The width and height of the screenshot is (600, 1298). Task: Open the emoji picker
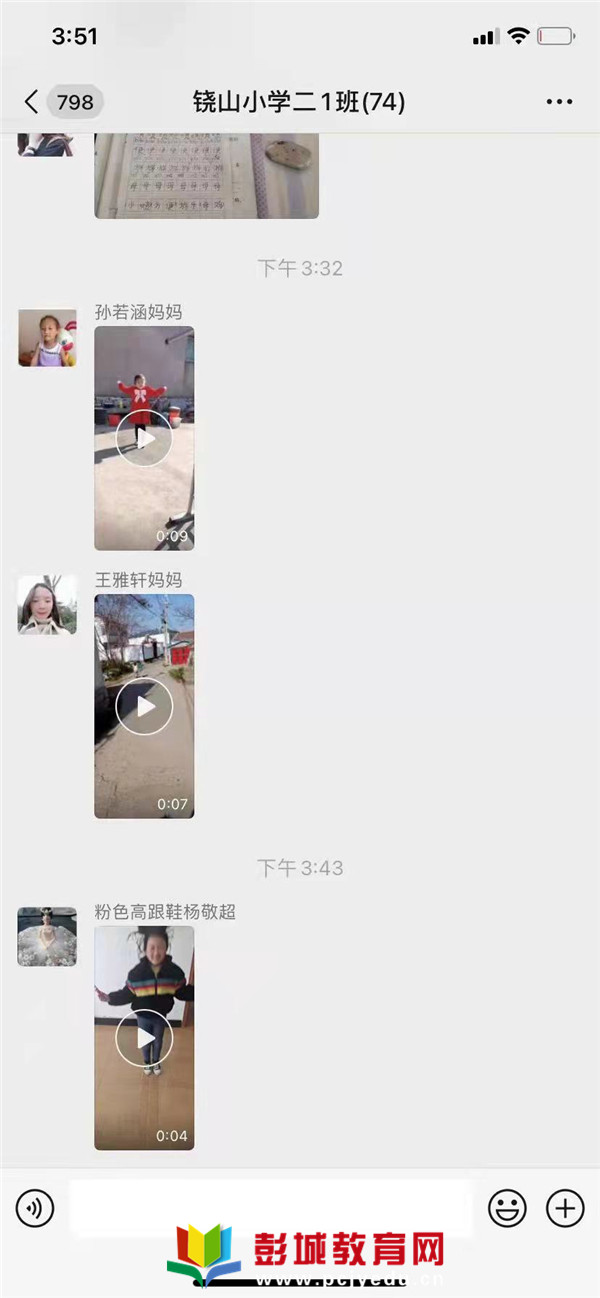(507, 1209)
